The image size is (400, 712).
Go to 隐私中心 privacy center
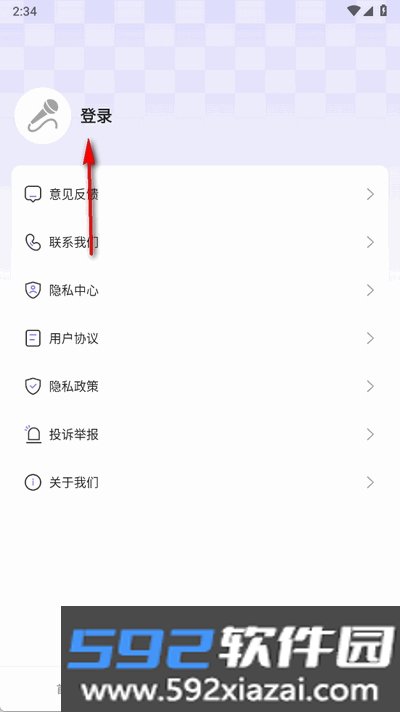click(200, 291)
